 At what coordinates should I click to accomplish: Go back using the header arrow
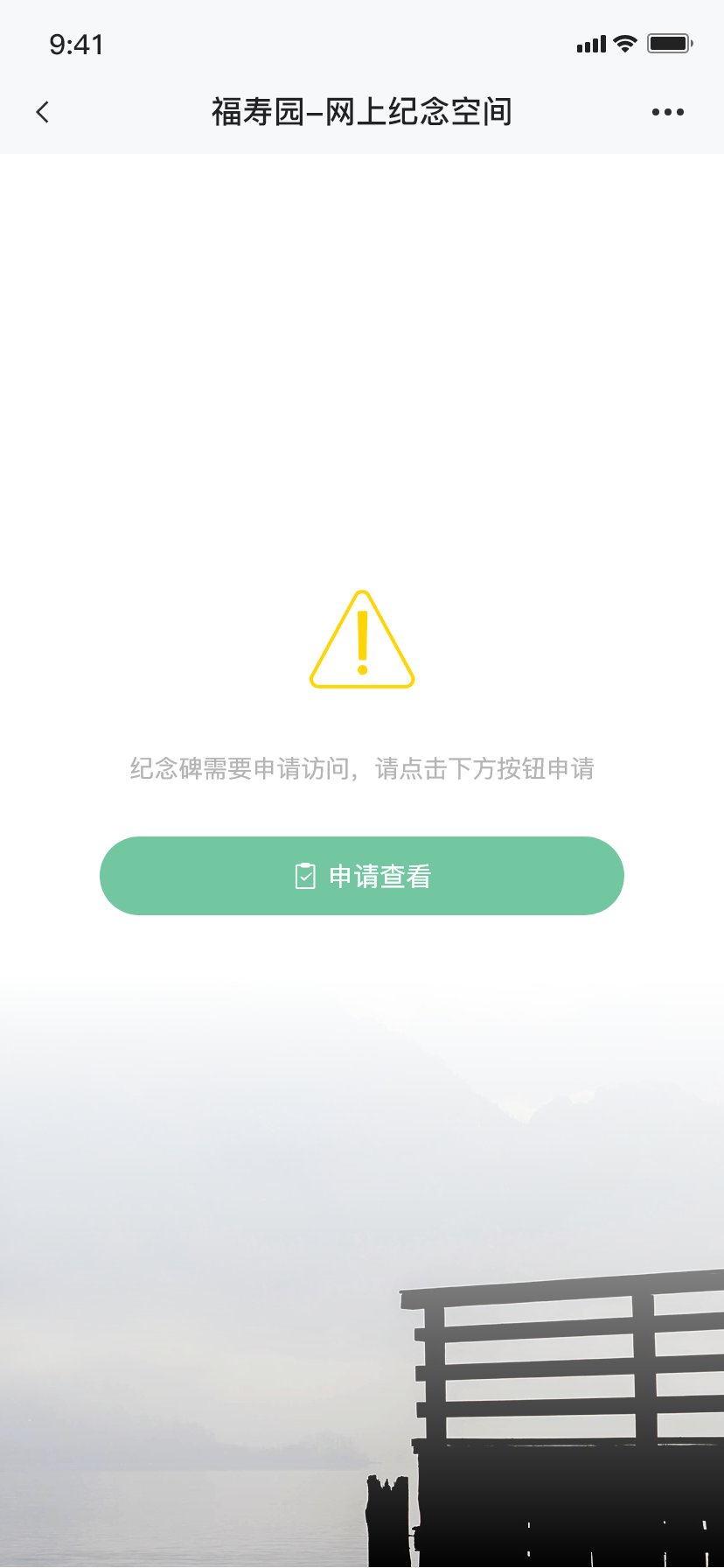[x=42, y=112]
